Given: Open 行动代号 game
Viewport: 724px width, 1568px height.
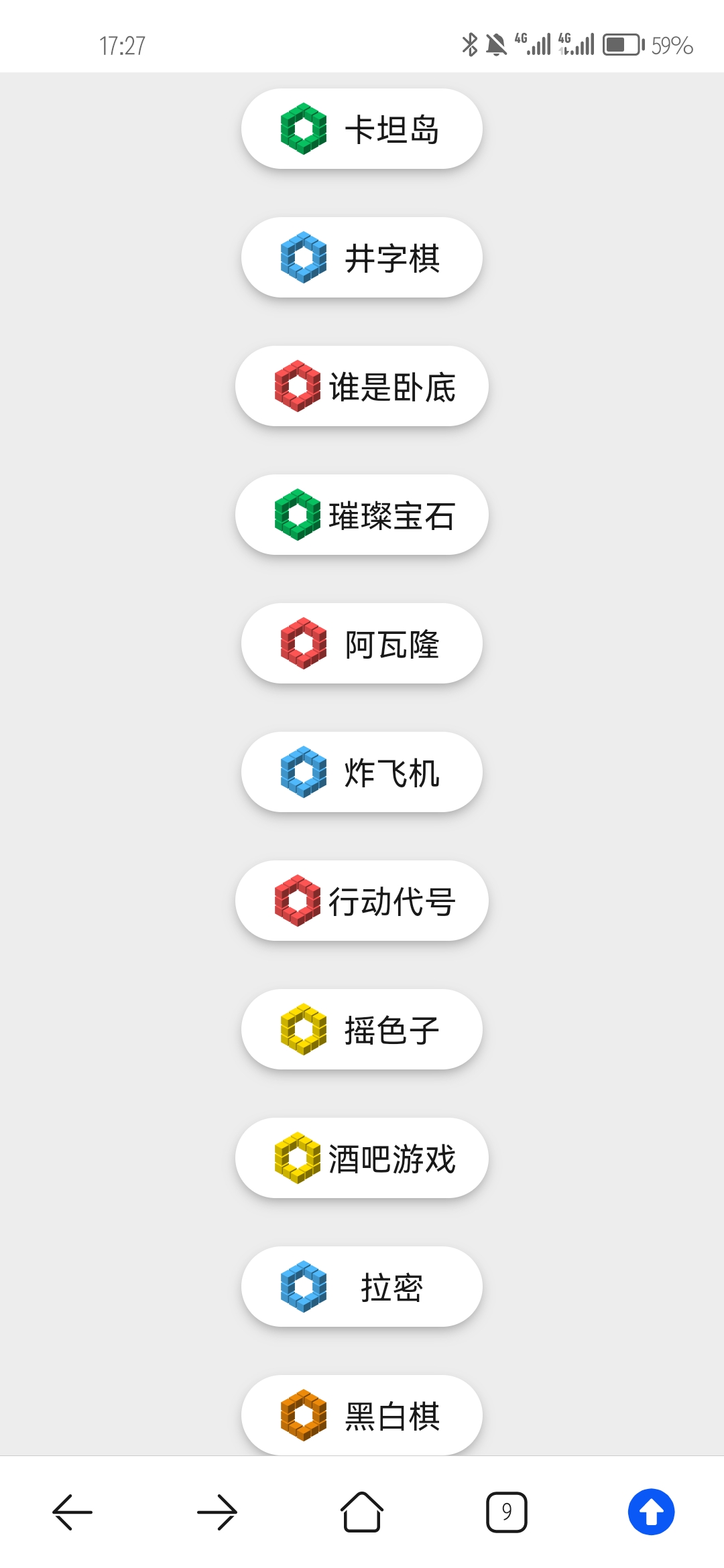Looking at the screenshot, I should 361,901.
